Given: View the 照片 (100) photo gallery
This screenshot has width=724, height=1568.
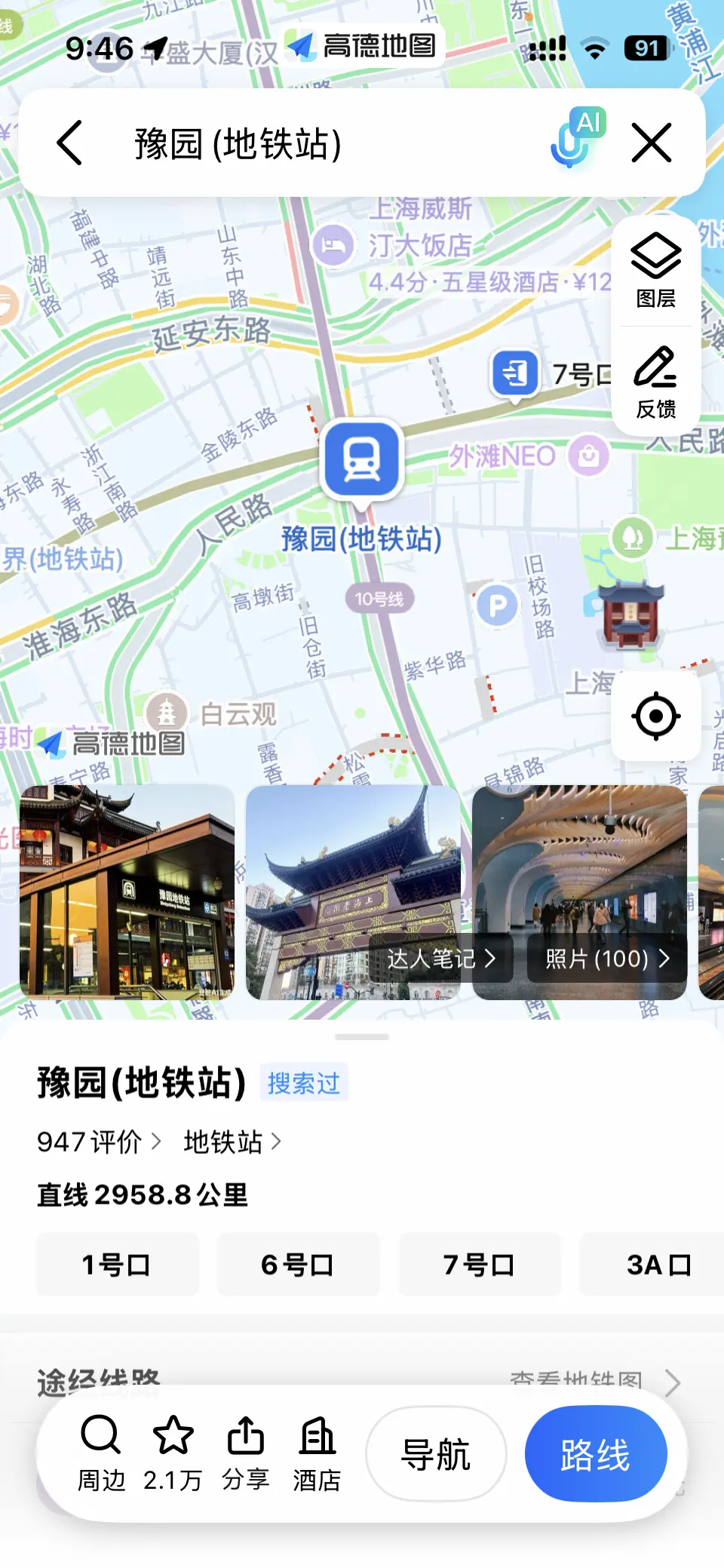Looking at the screenshot, I should 607,958.
